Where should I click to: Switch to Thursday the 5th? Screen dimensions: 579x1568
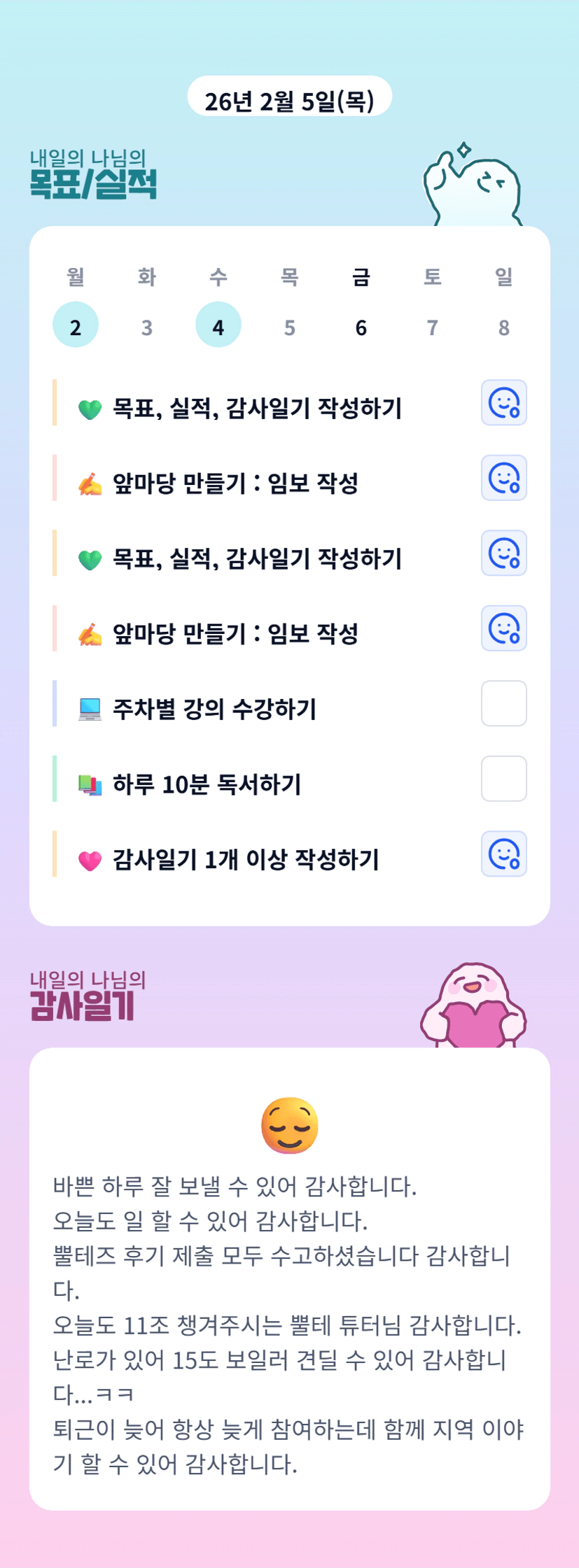tap(290, 327)
